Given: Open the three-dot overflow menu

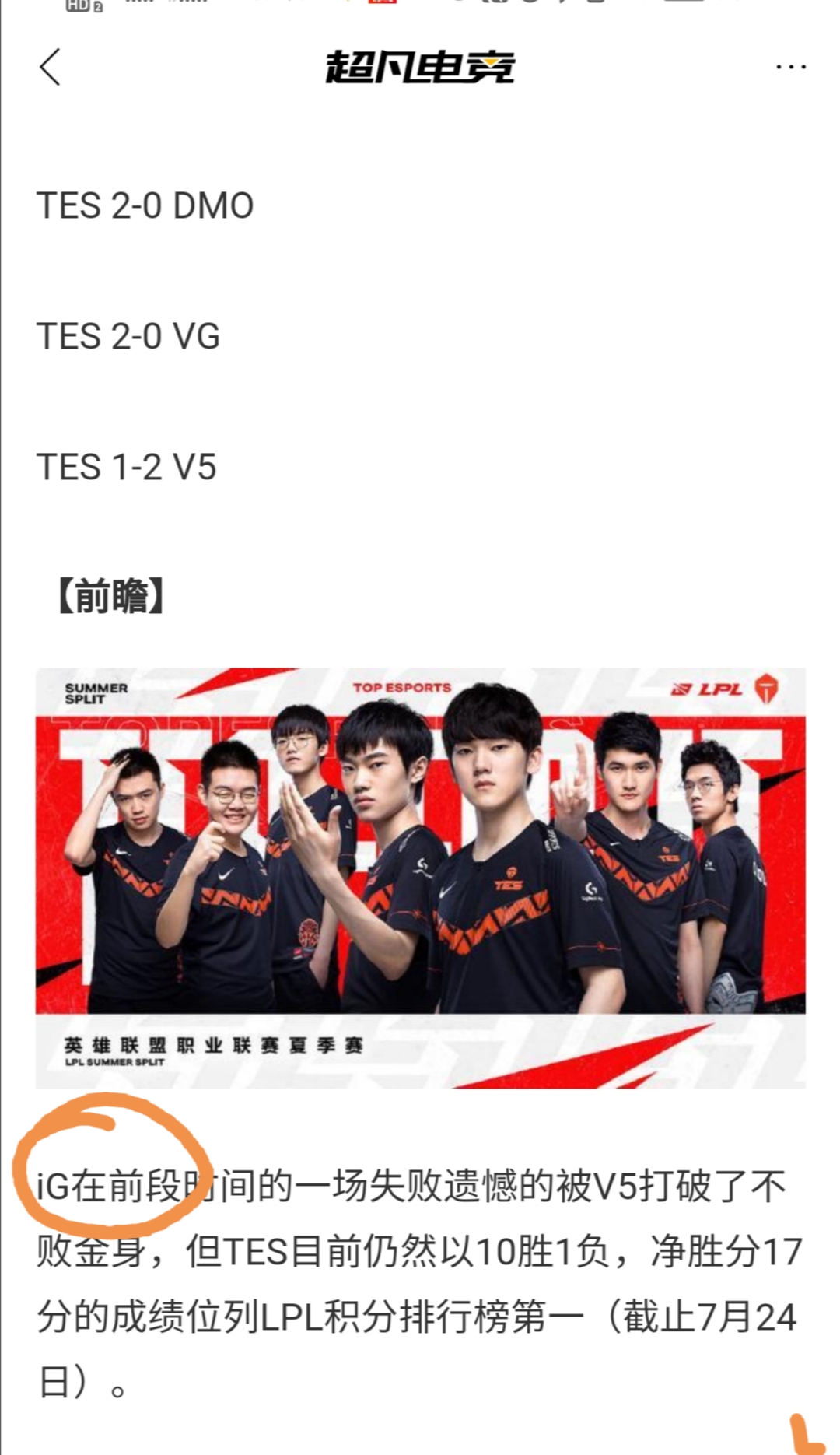Looking at the screenshot, I should [x=790, y=68].
